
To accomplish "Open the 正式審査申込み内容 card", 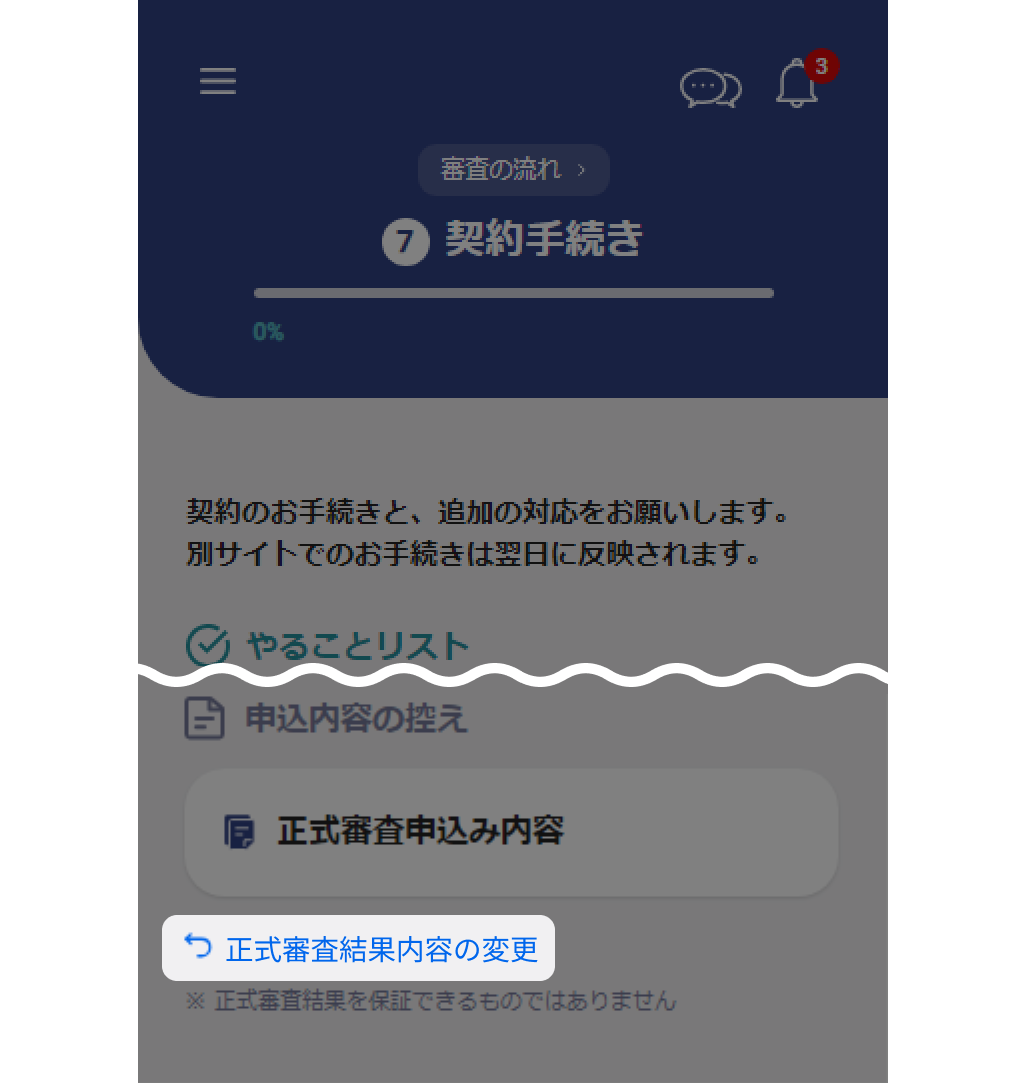I will tap(511, 832).
